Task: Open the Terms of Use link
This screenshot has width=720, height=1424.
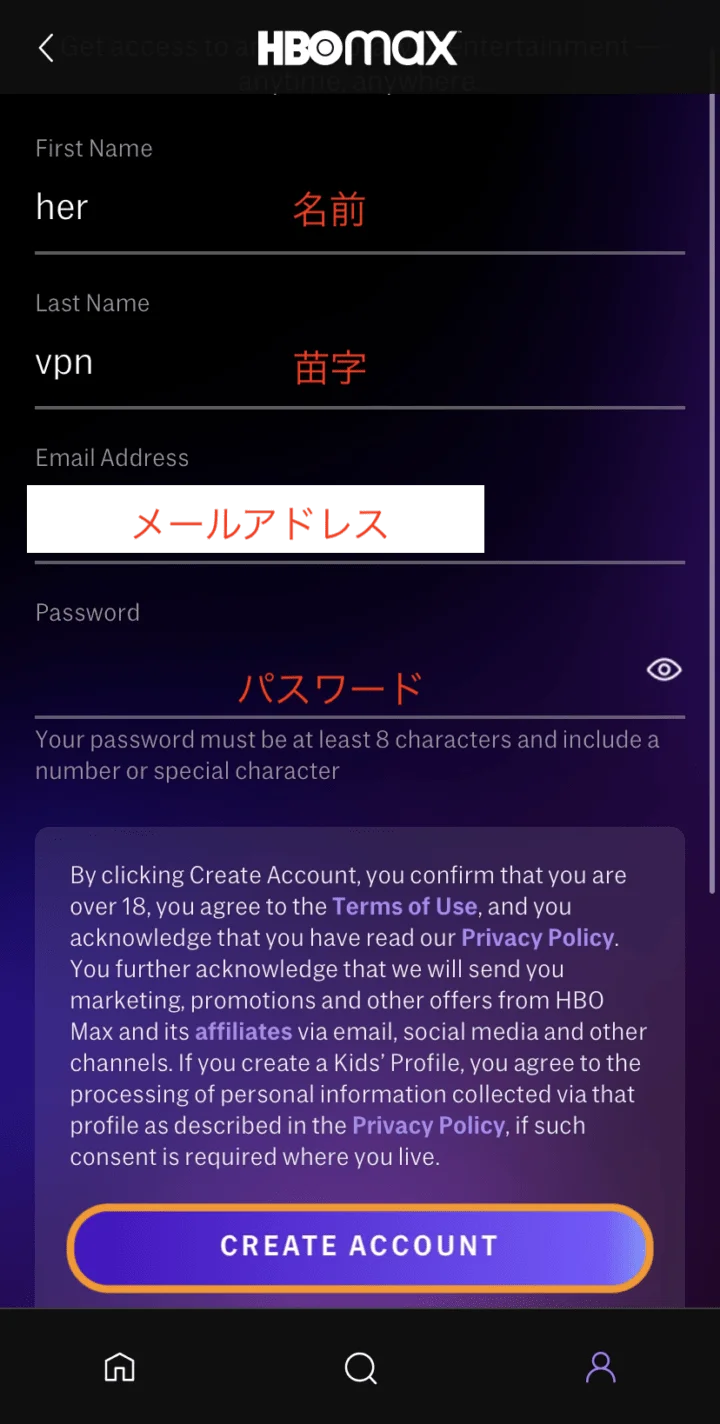Action: tap(404, 907)
